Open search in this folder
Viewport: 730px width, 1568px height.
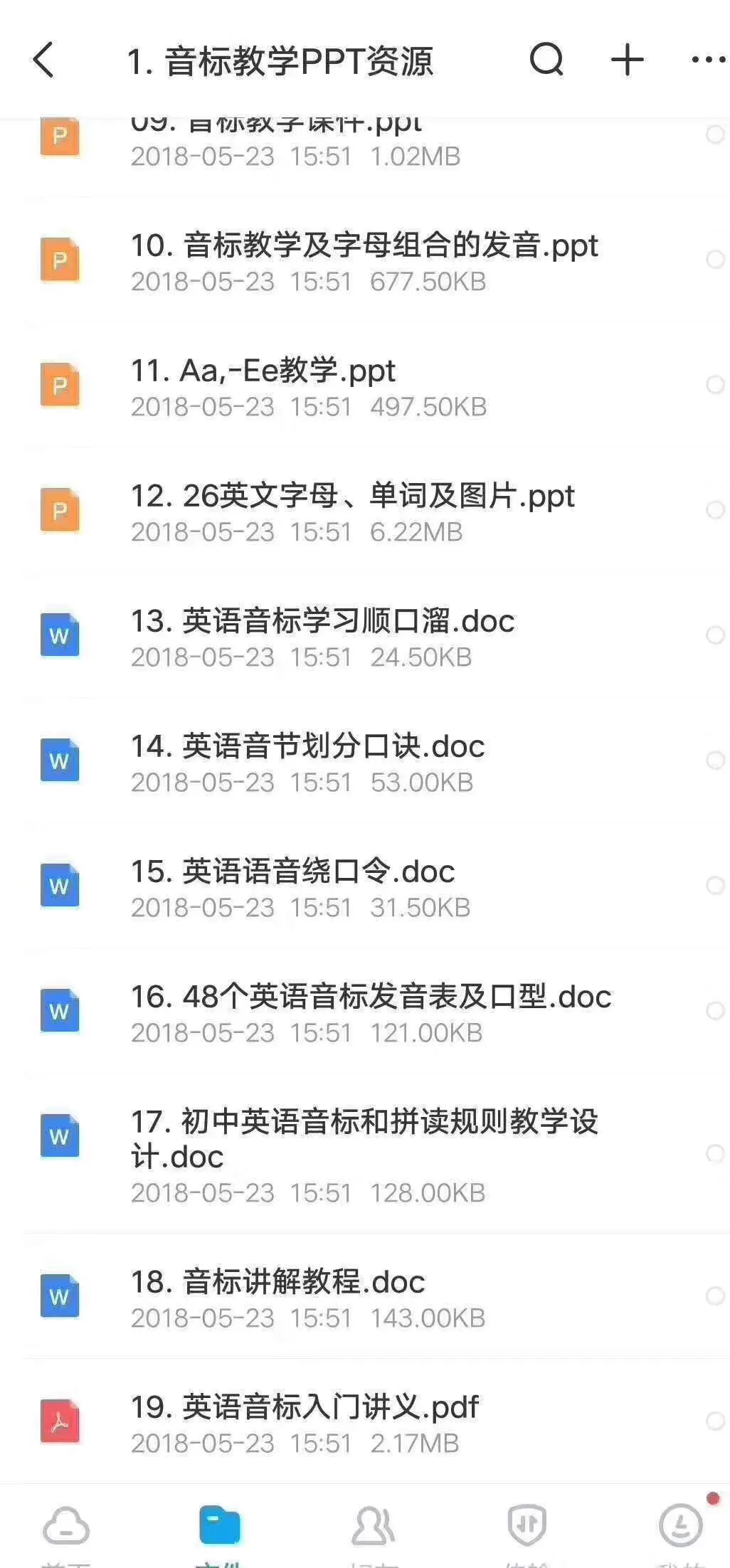coord(546,60)
